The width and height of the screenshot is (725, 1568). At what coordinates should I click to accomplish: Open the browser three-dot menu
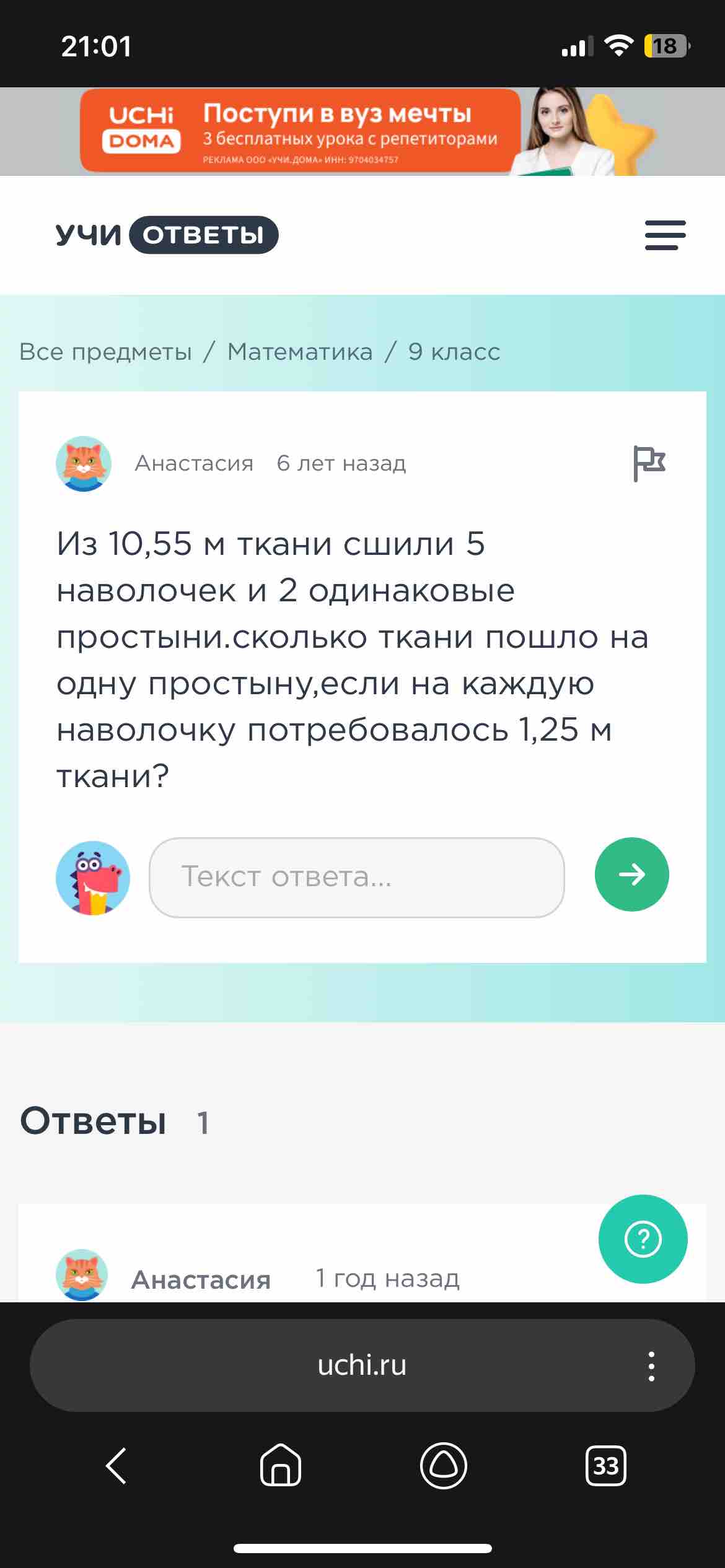tap(651, 1366)
